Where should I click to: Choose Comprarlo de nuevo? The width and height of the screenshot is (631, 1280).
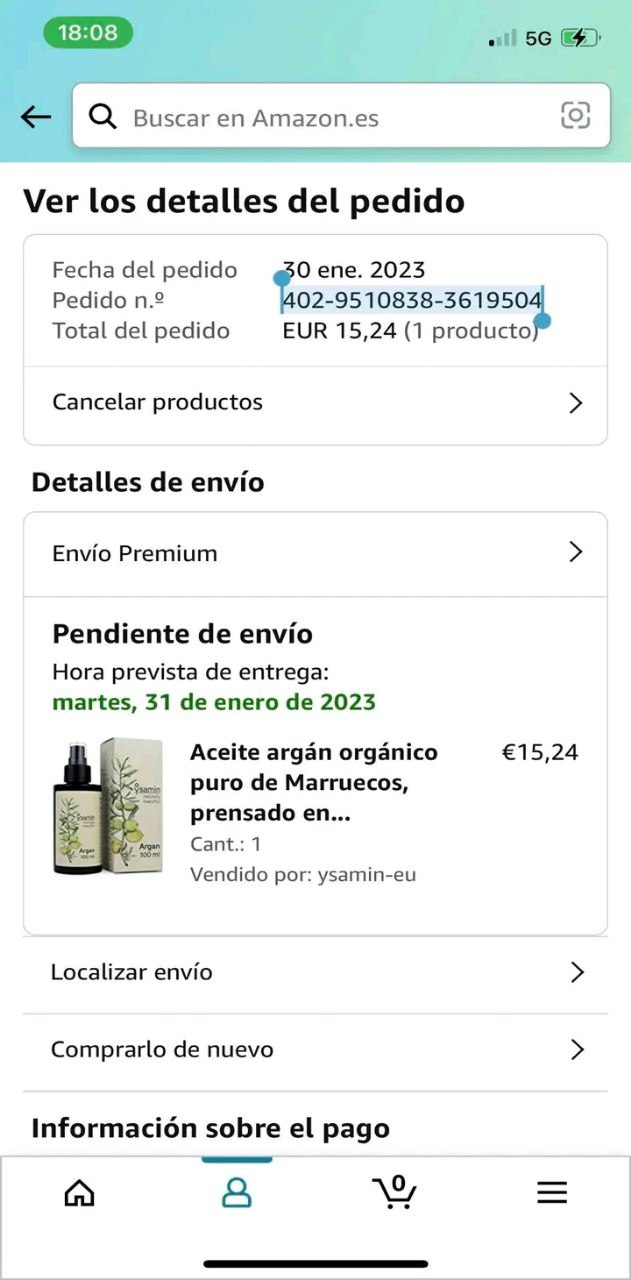point(315,1050)
